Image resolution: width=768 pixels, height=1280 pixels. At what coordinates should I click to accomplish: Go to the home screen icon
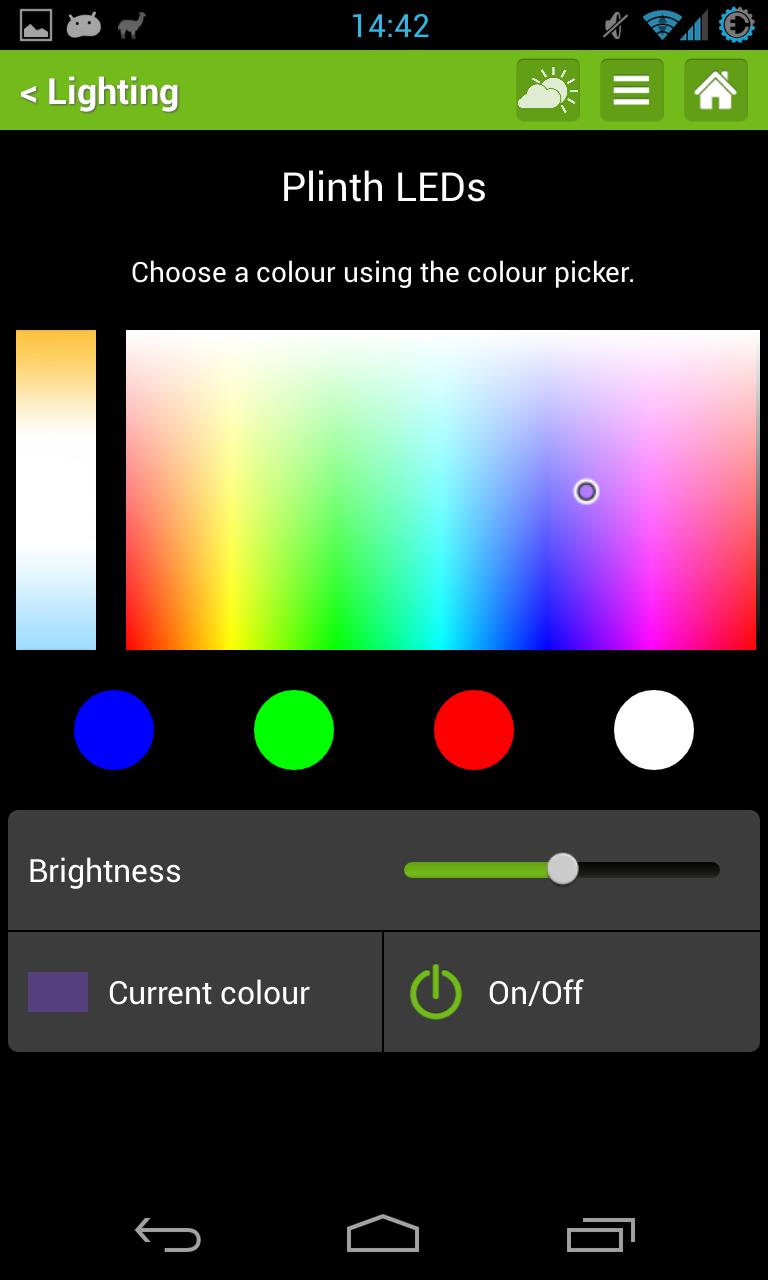point(715,91)
